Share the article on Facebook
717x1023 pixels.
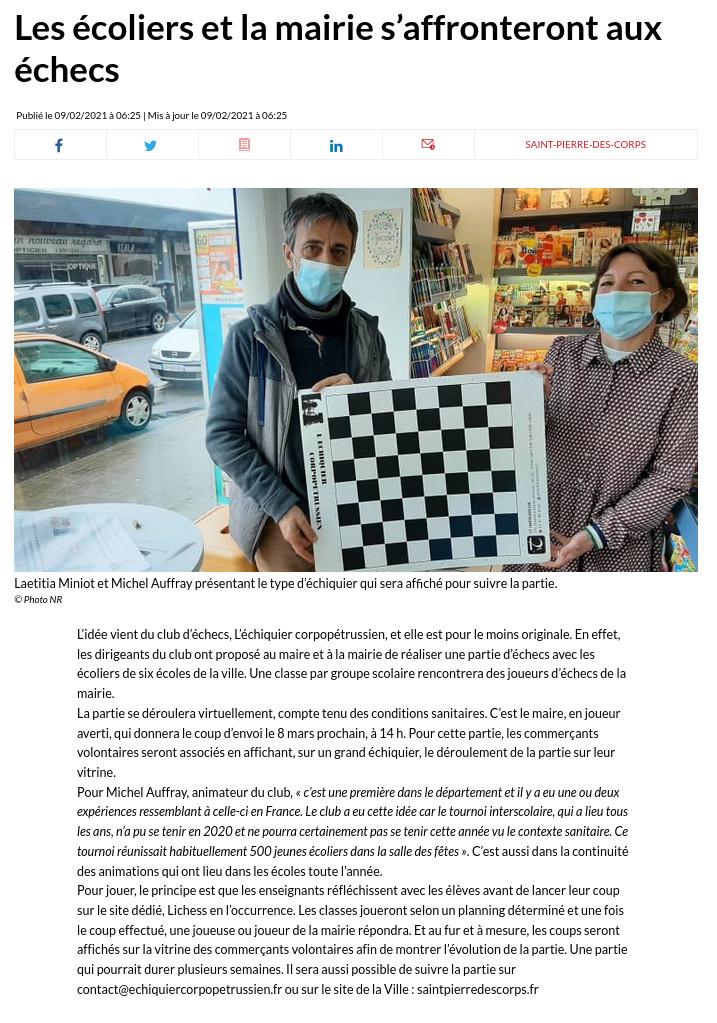(x=59, y=145)
